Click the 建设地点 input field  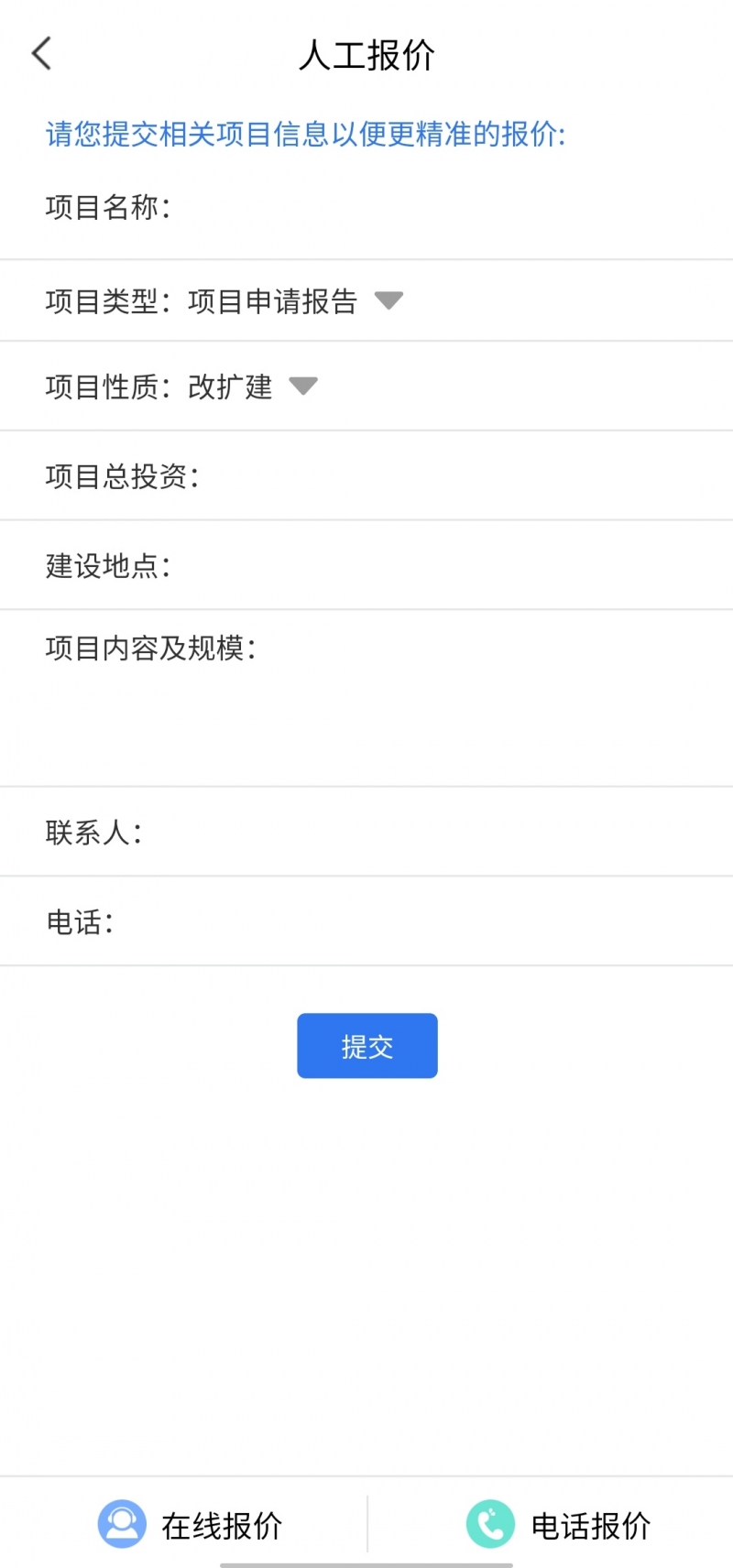point(366,564)
